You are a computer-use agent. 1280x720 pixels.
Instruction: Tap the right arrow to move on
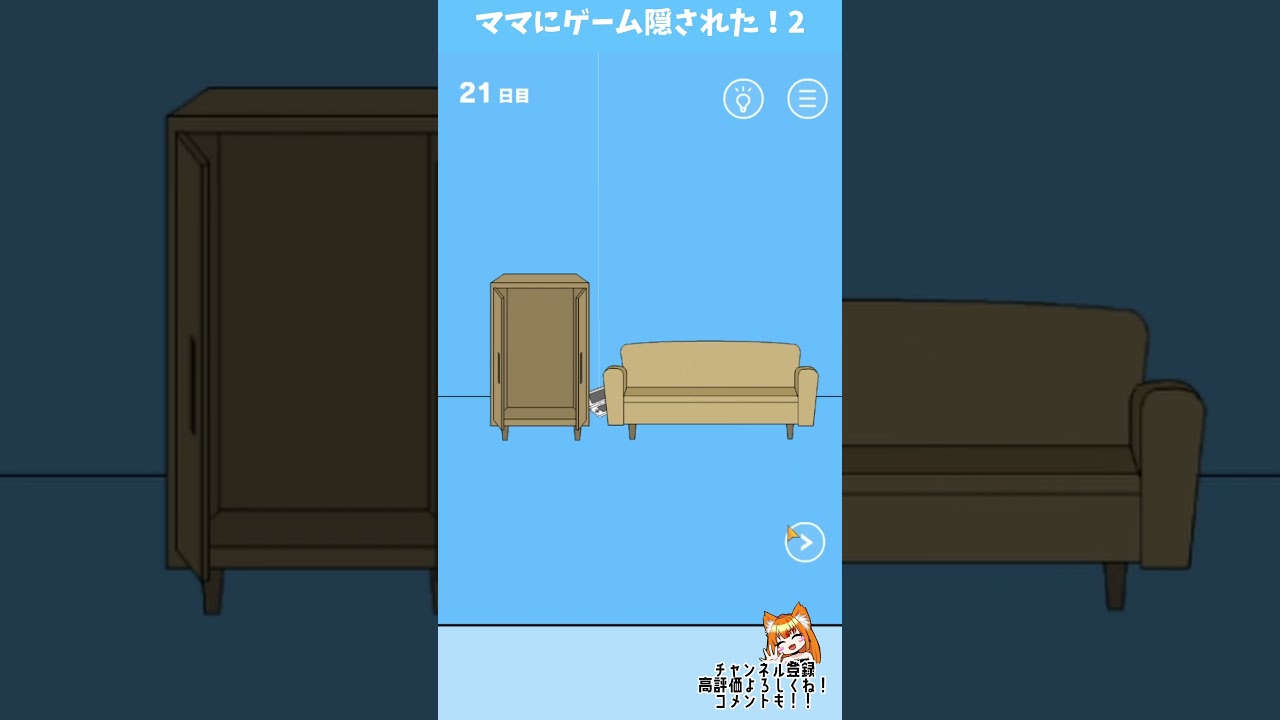[805, 542]
